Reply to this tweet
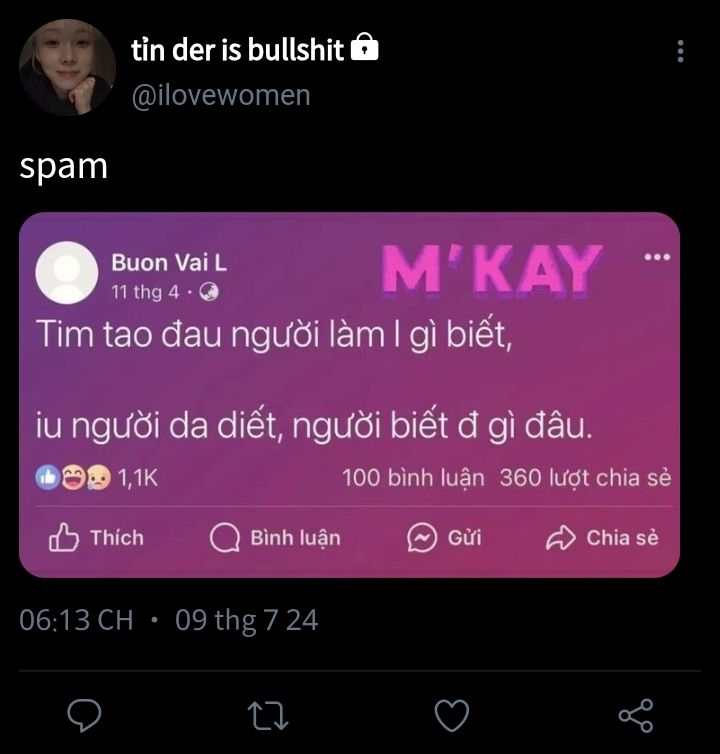 pyautogui.click(x=85, y=715)
